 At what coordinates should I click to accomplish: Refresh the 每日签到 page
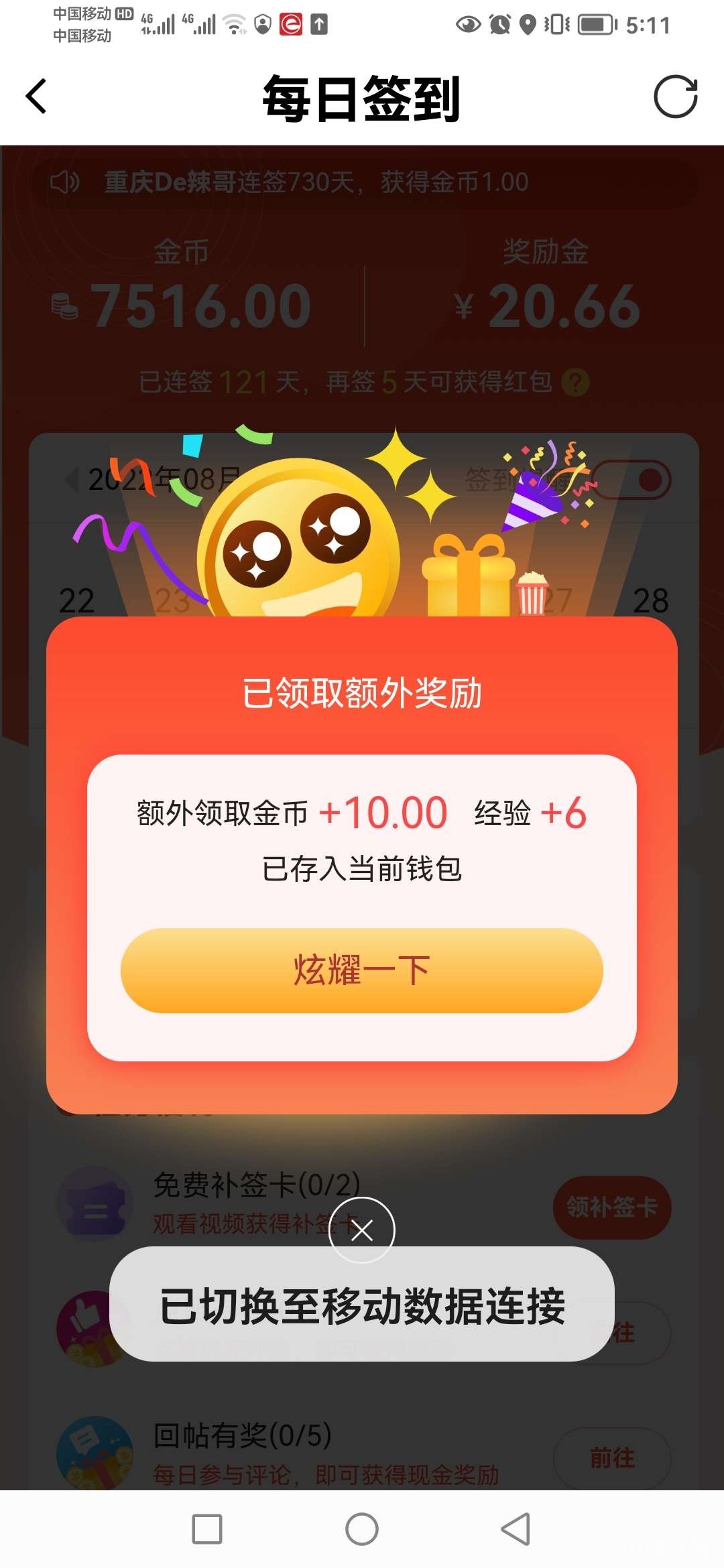tap(675, 96)
